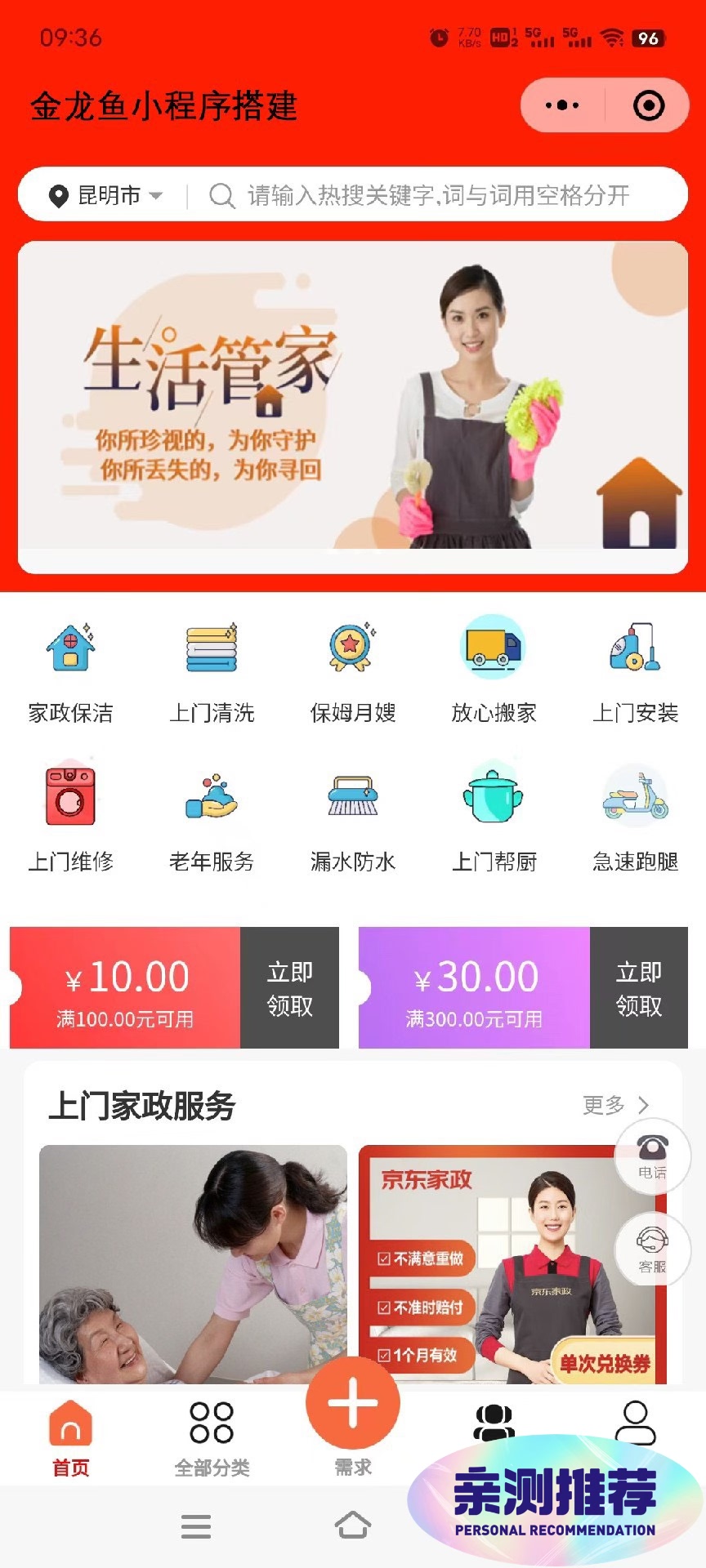
Task: Change the city from 昆明市
Action: pyautogui.click(x=106, y=195)
